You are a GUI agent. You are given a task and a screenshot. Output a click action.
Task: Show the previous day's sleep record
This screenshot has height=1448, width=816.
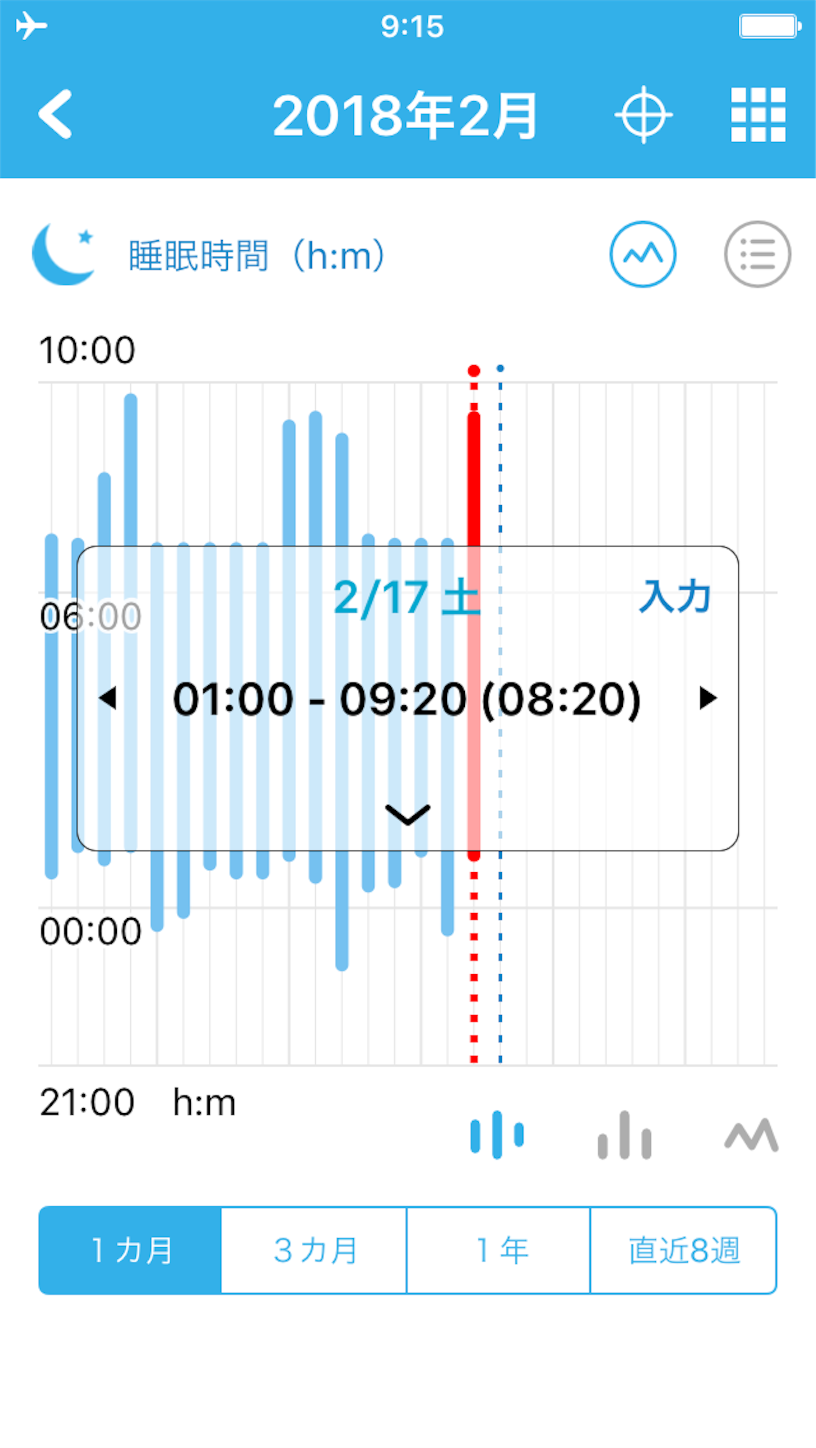(x=108, y=698)
